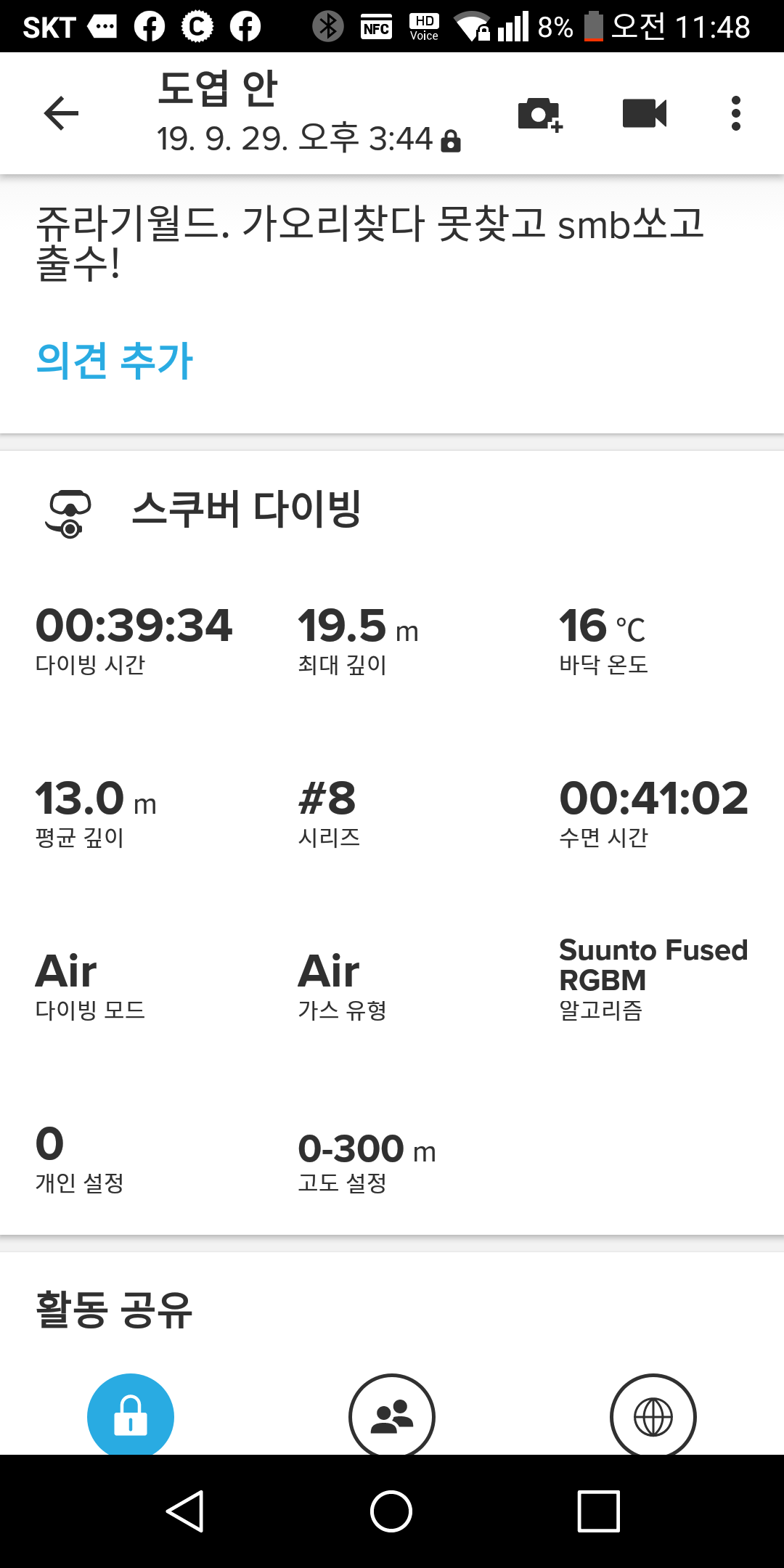Toggle visibility to followers for this activity
The height and width of the screenshot is (1568, 784).
coord(391,1416)
